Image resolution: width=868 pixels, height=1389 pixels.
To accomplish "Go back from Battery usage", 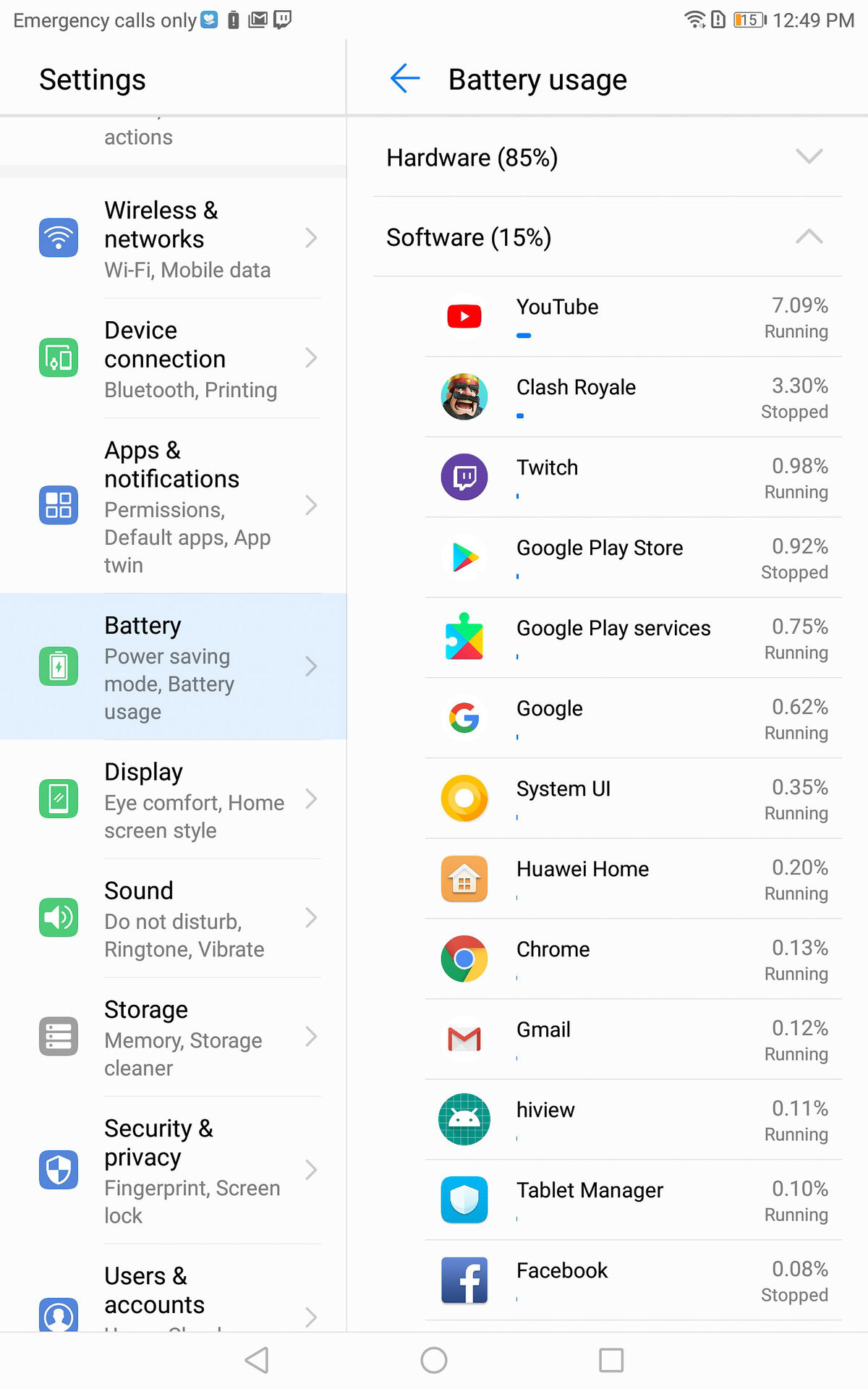I will 405,79.
